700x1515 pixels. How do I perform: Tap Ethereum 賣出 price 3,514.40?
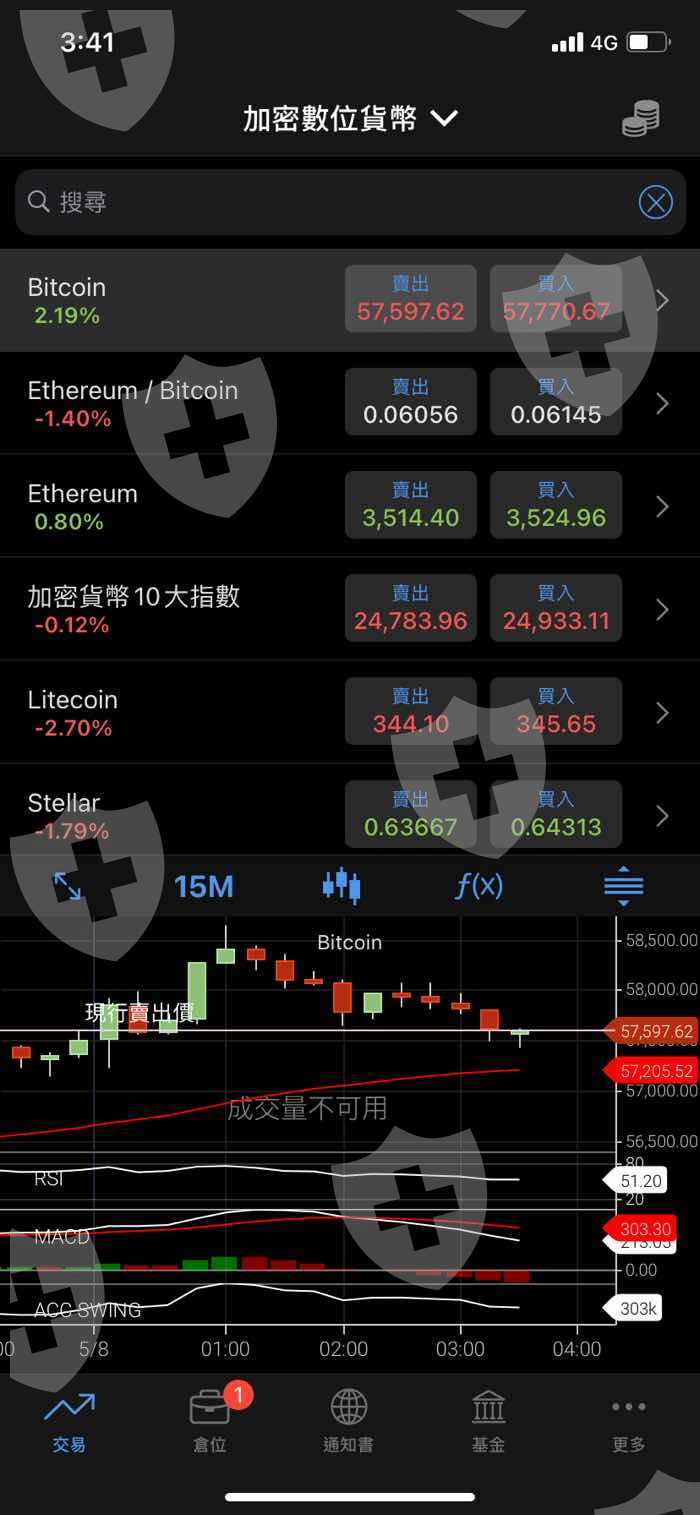(411, 505)
